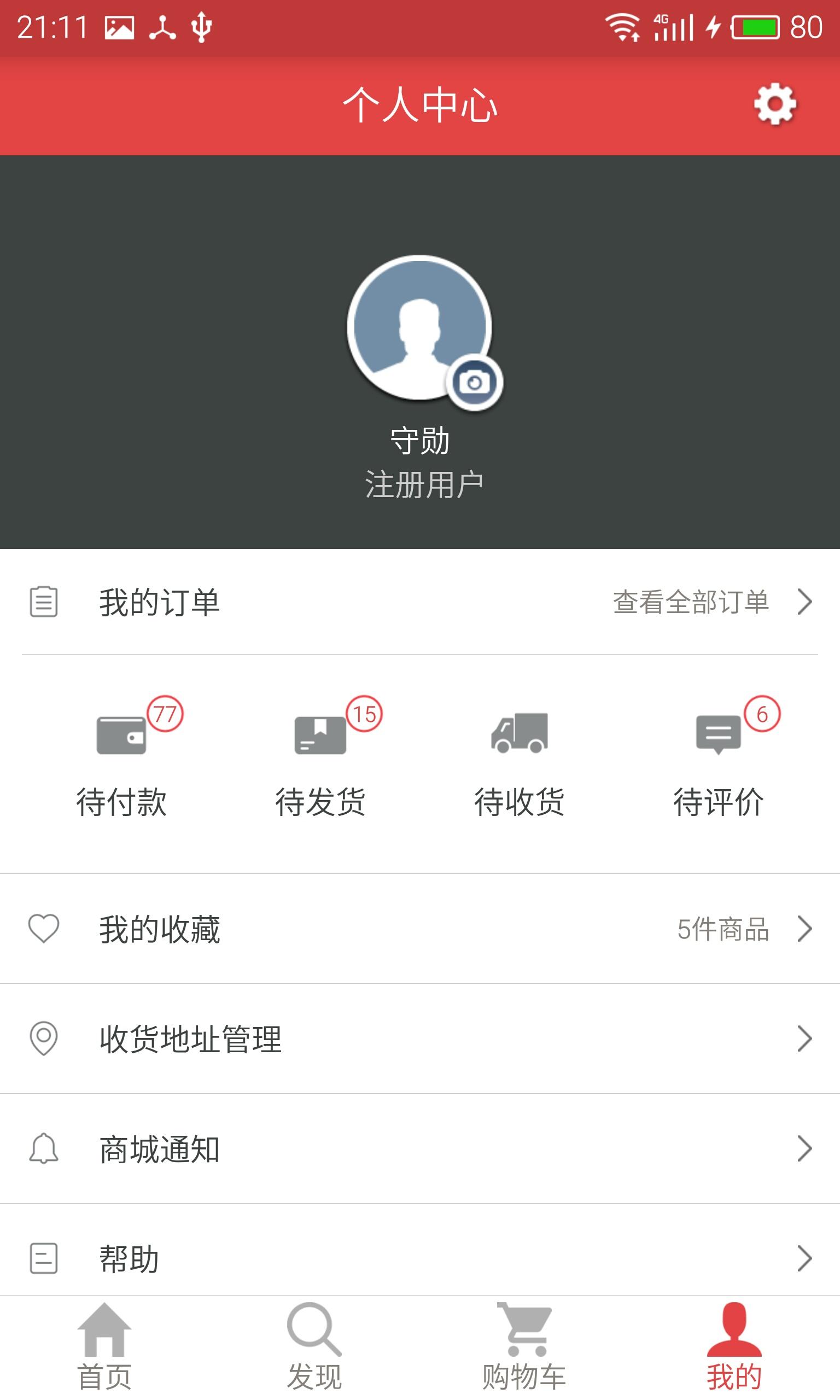Image resolution: width=840 pixels, height=1400 pixels.
Task: View all orders (查看全部订单)
Action: 711,602
